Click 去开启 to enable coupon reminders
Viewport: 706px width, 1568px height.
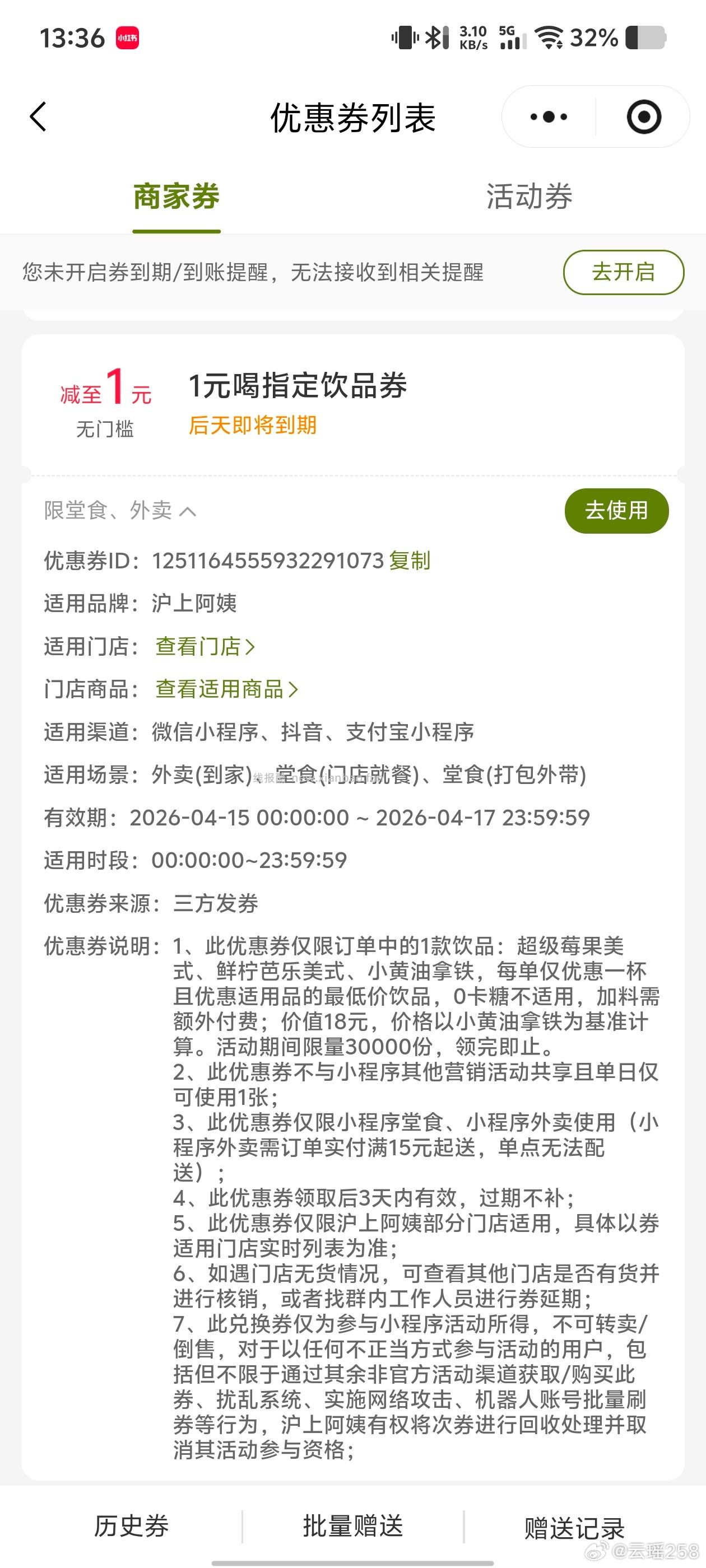pos(623,273)
